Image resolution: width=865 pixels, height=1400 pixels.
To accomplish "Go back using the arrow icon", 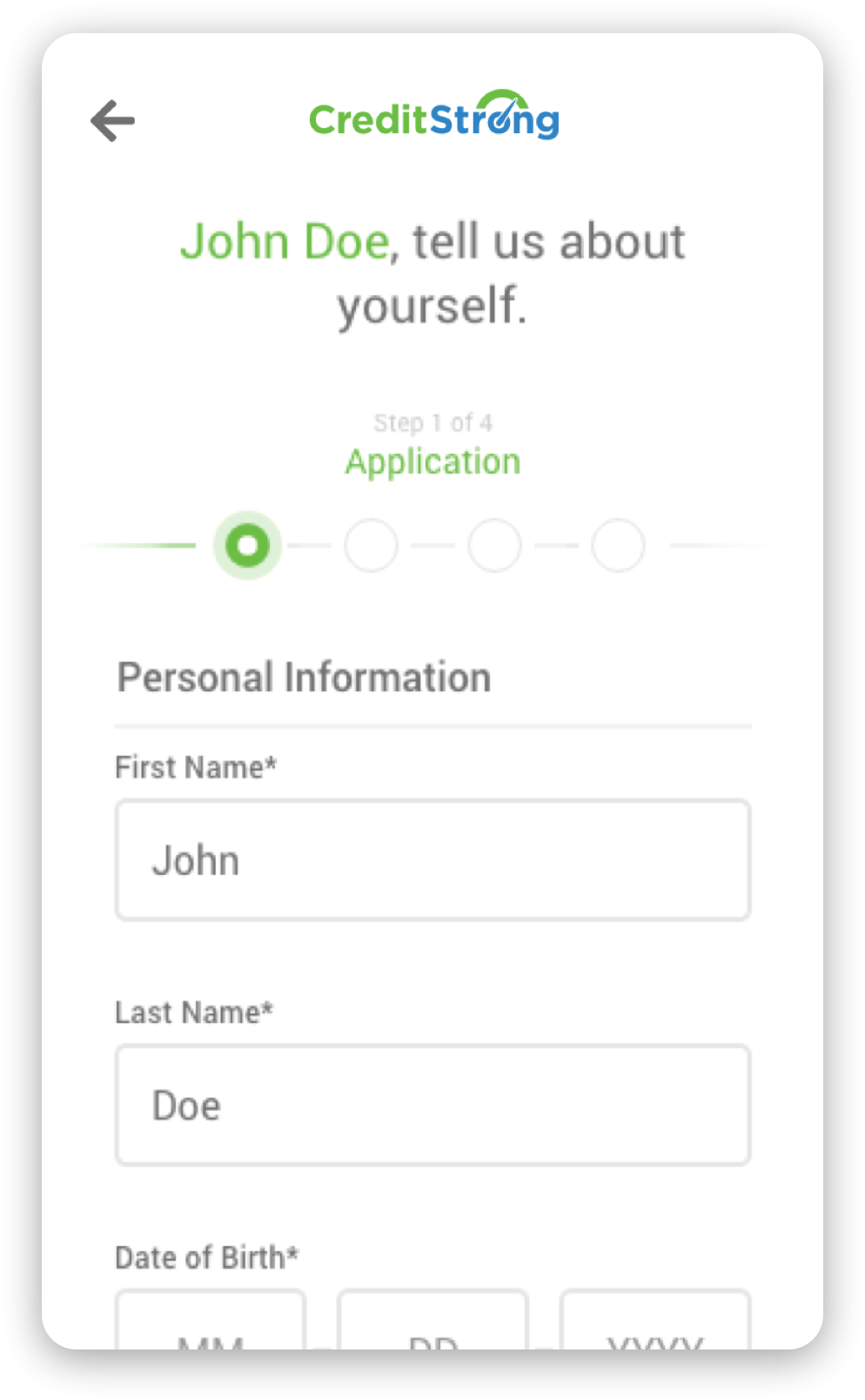I will [x=113, y=120].
